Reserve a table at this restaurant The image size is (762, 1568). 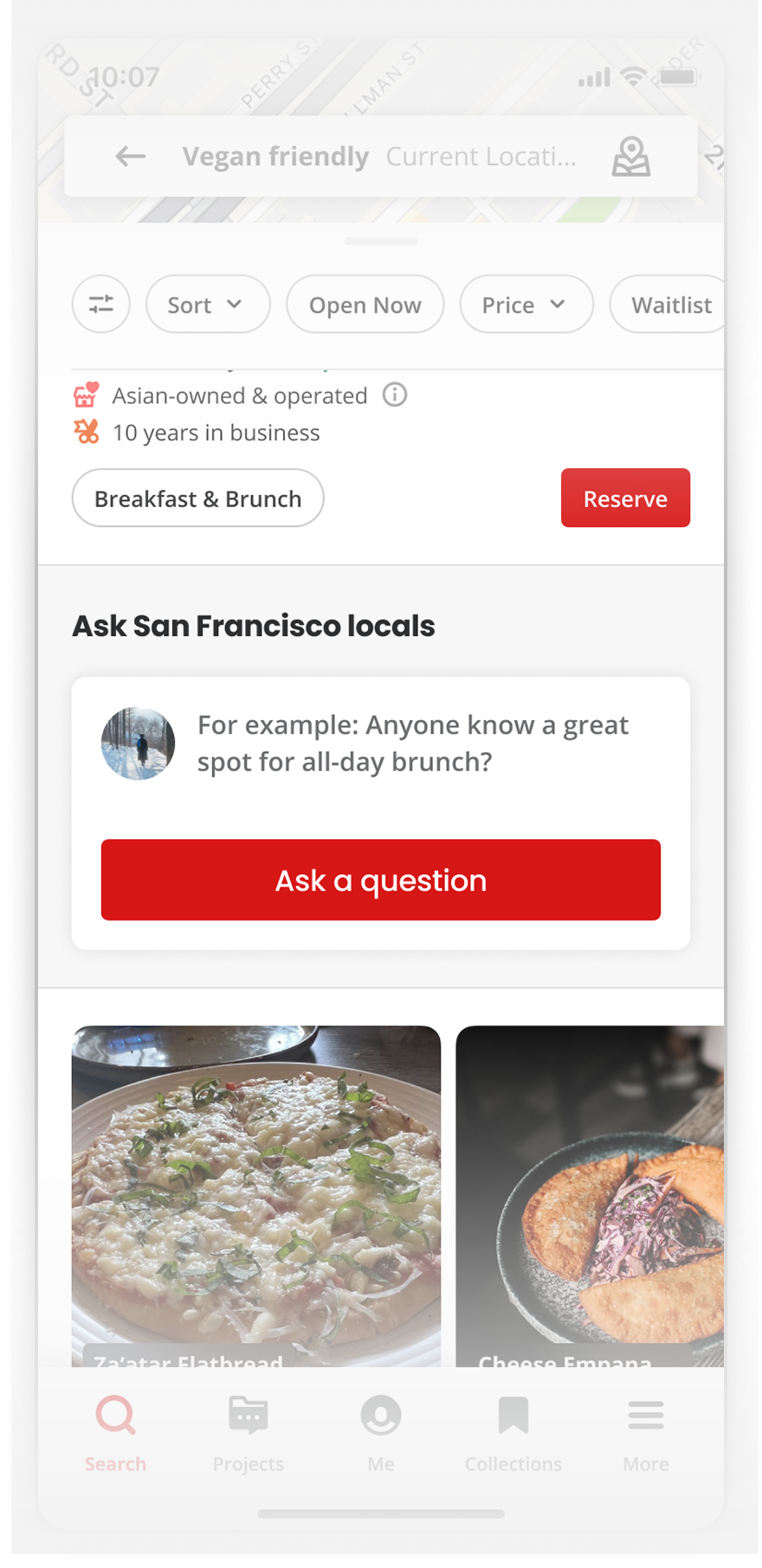[x=625, y=498]
